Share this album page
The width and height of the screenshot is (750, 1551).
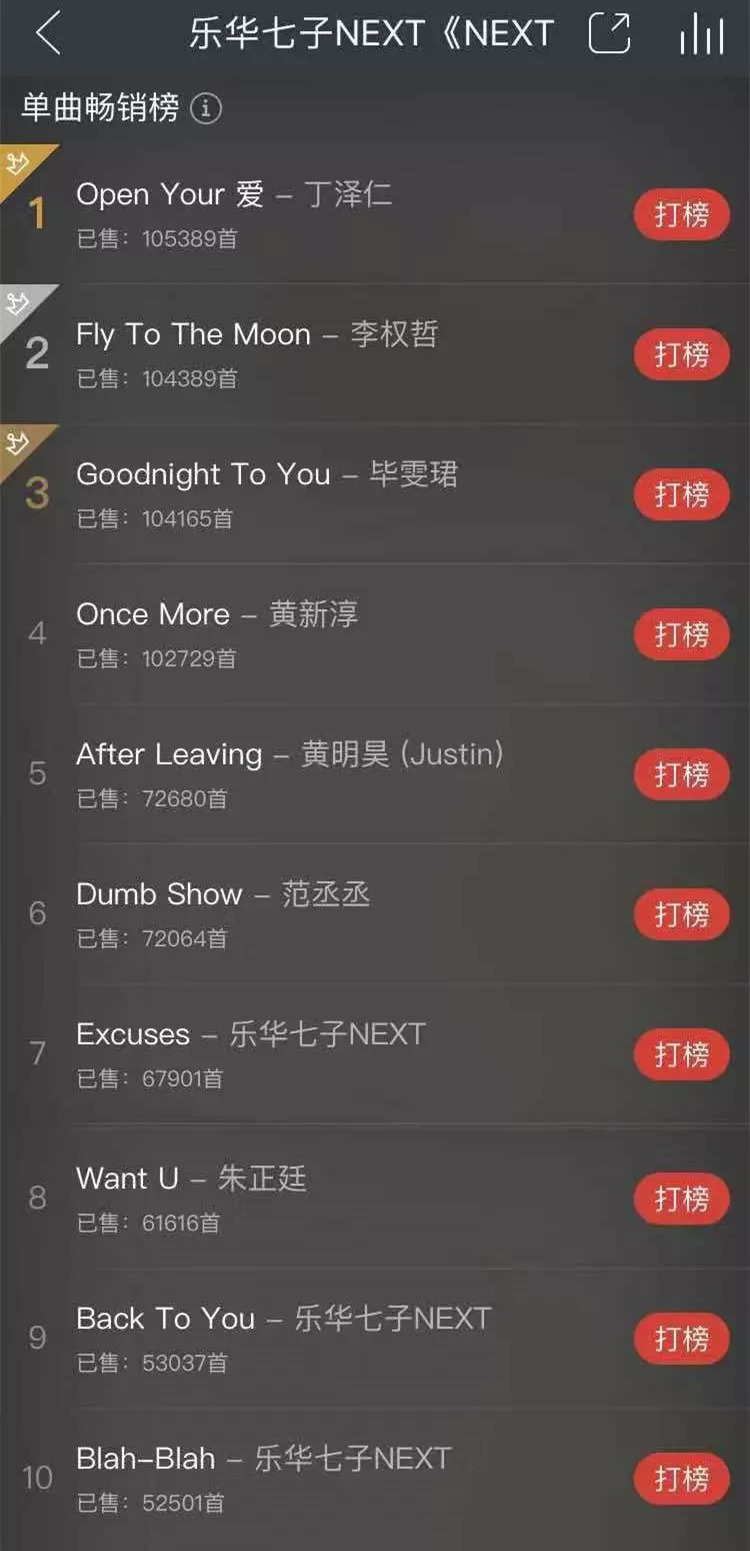(609, 35)
